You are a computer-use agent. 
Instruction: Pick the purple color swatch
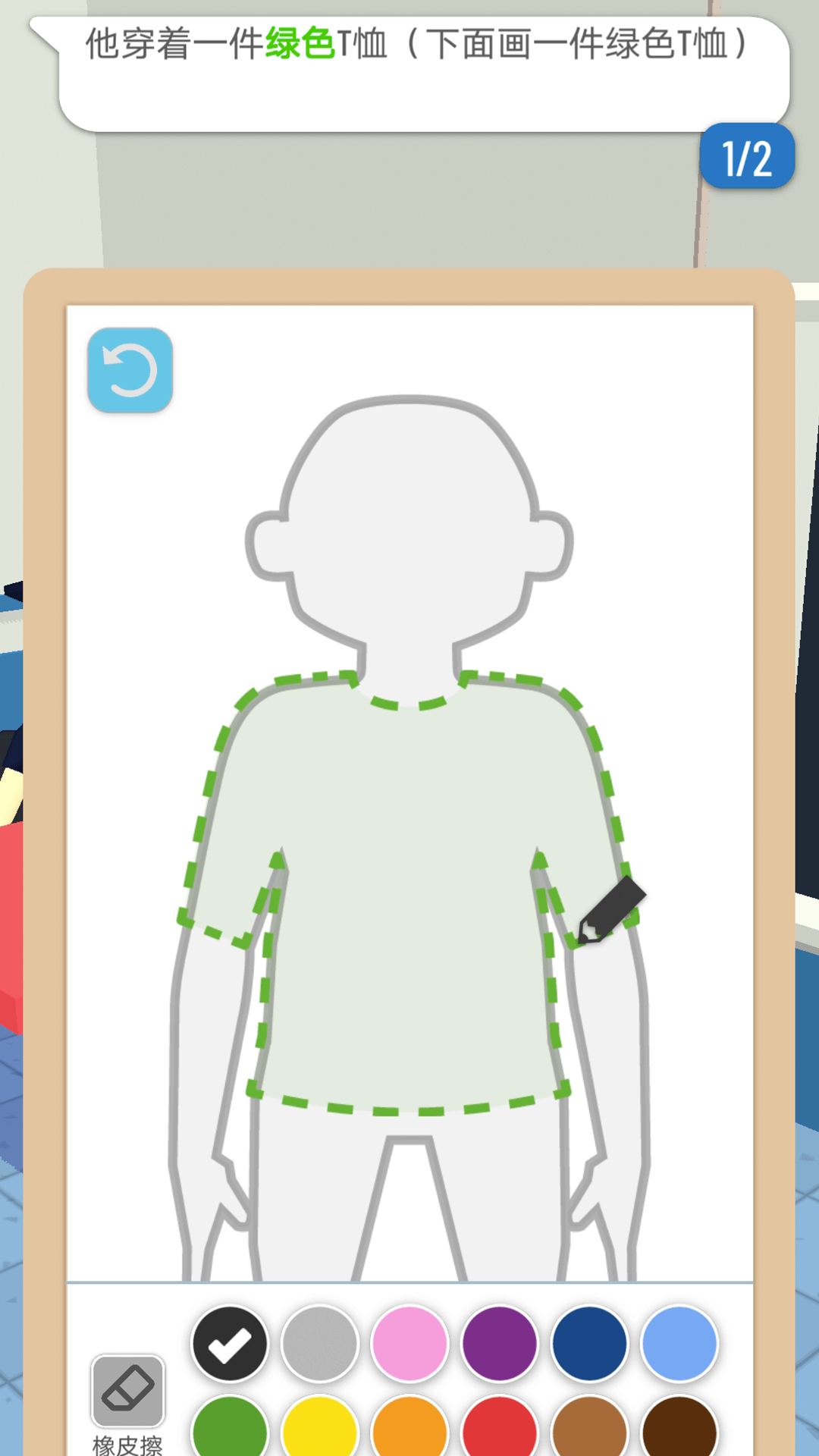(x=499, y=1344)
